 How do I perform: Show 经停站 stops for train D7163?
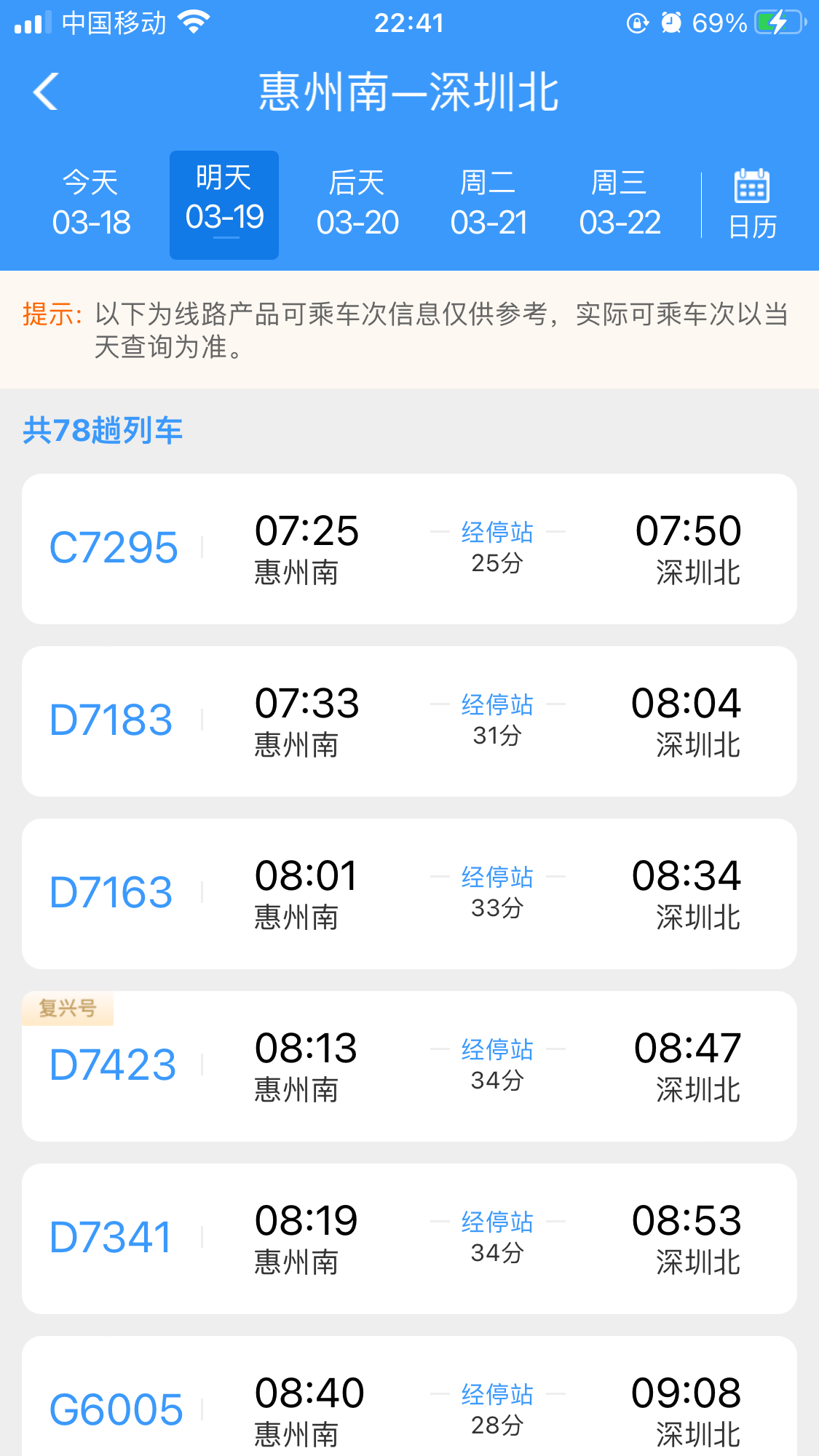(497, 878)
